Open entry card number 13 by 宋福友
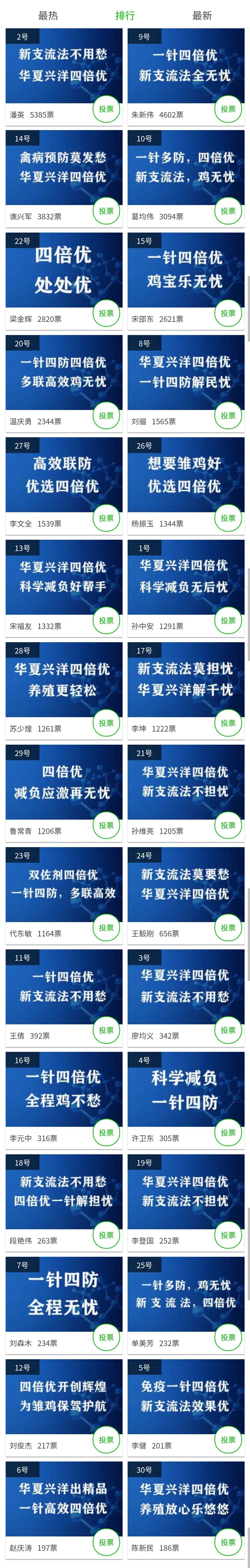This screenshot has height=1568, width=250. pos(63,577)
